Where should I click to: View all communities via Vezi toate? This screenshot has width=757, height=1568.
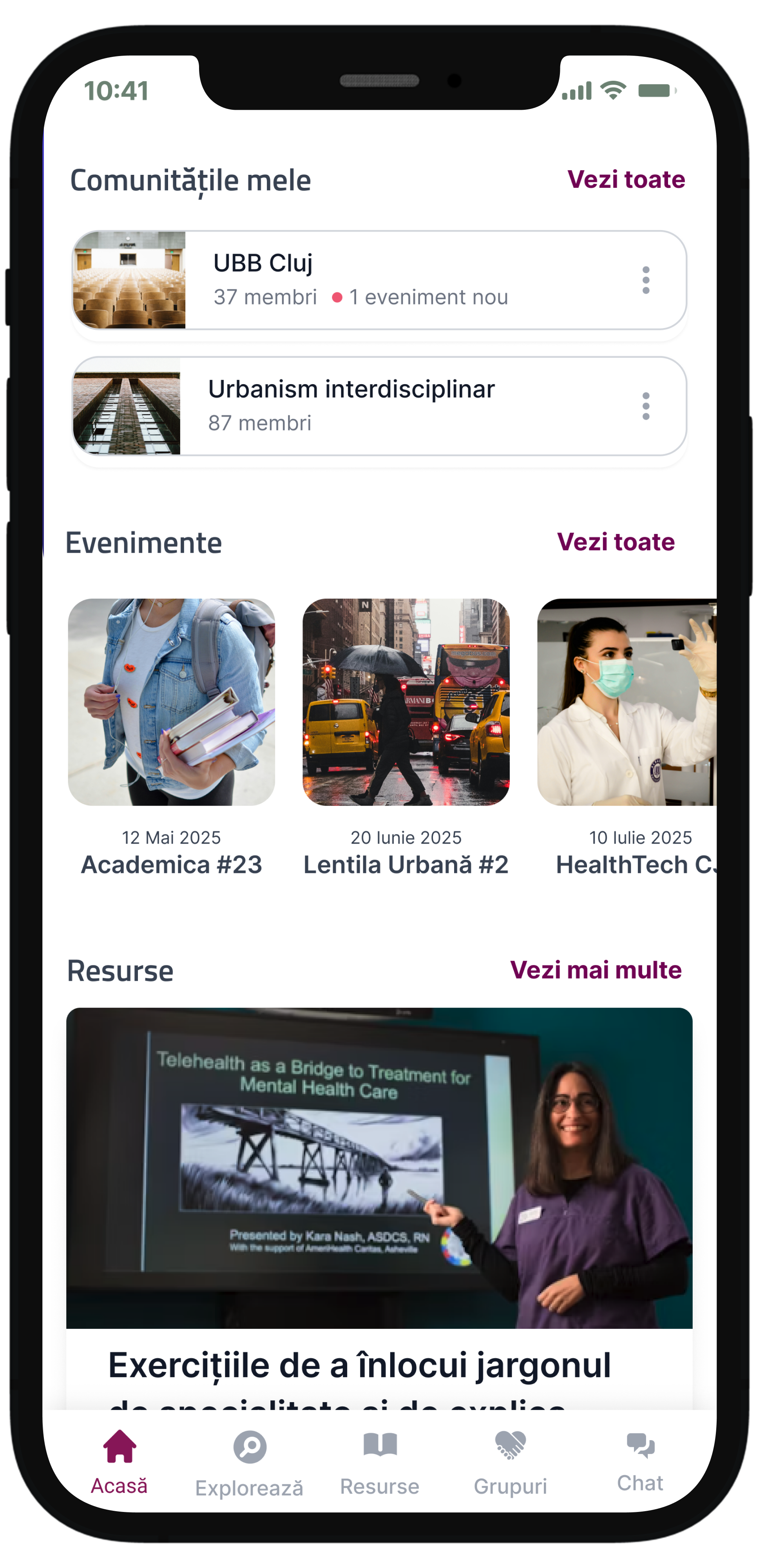pyautogui.click(x=626, y=180)
